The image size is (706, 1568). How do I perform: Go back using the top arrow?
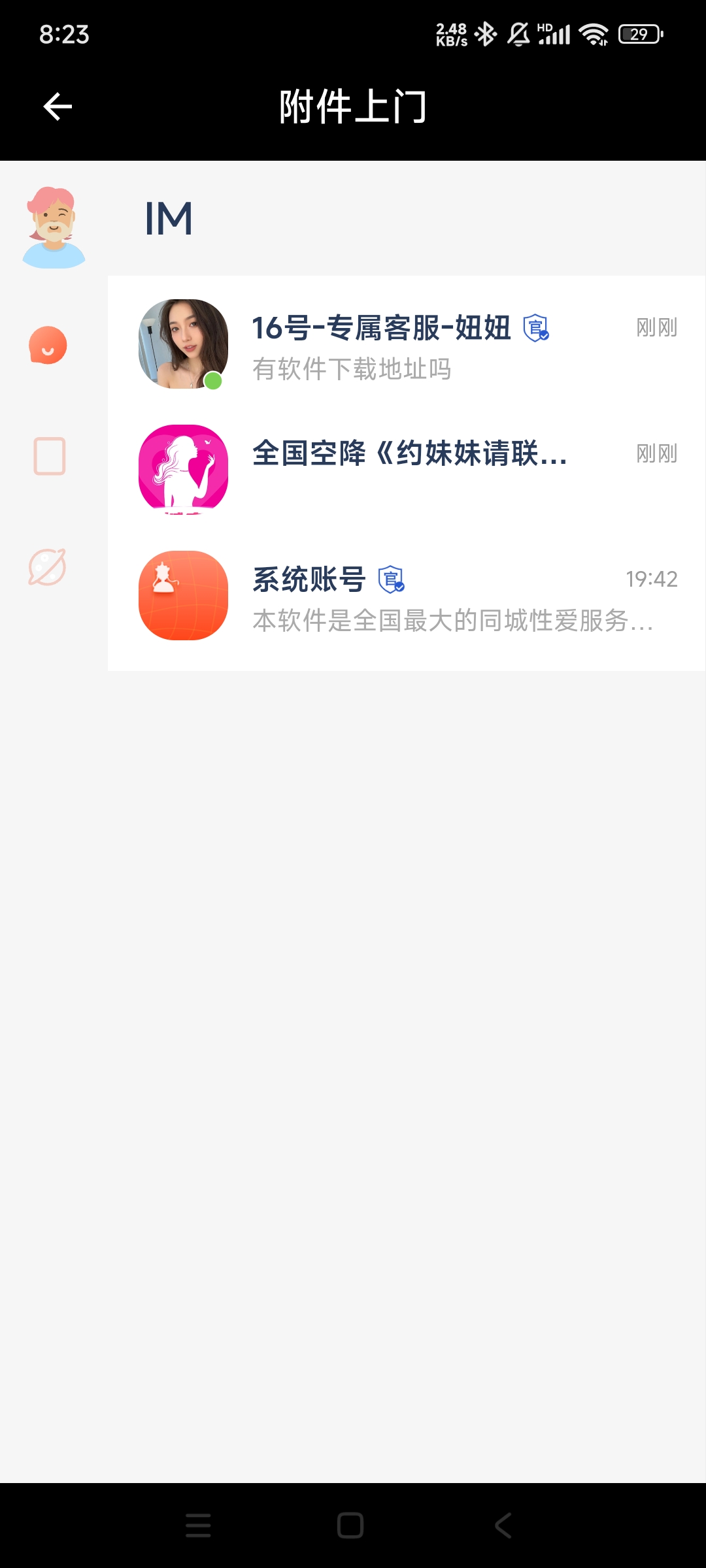point(58,106)
